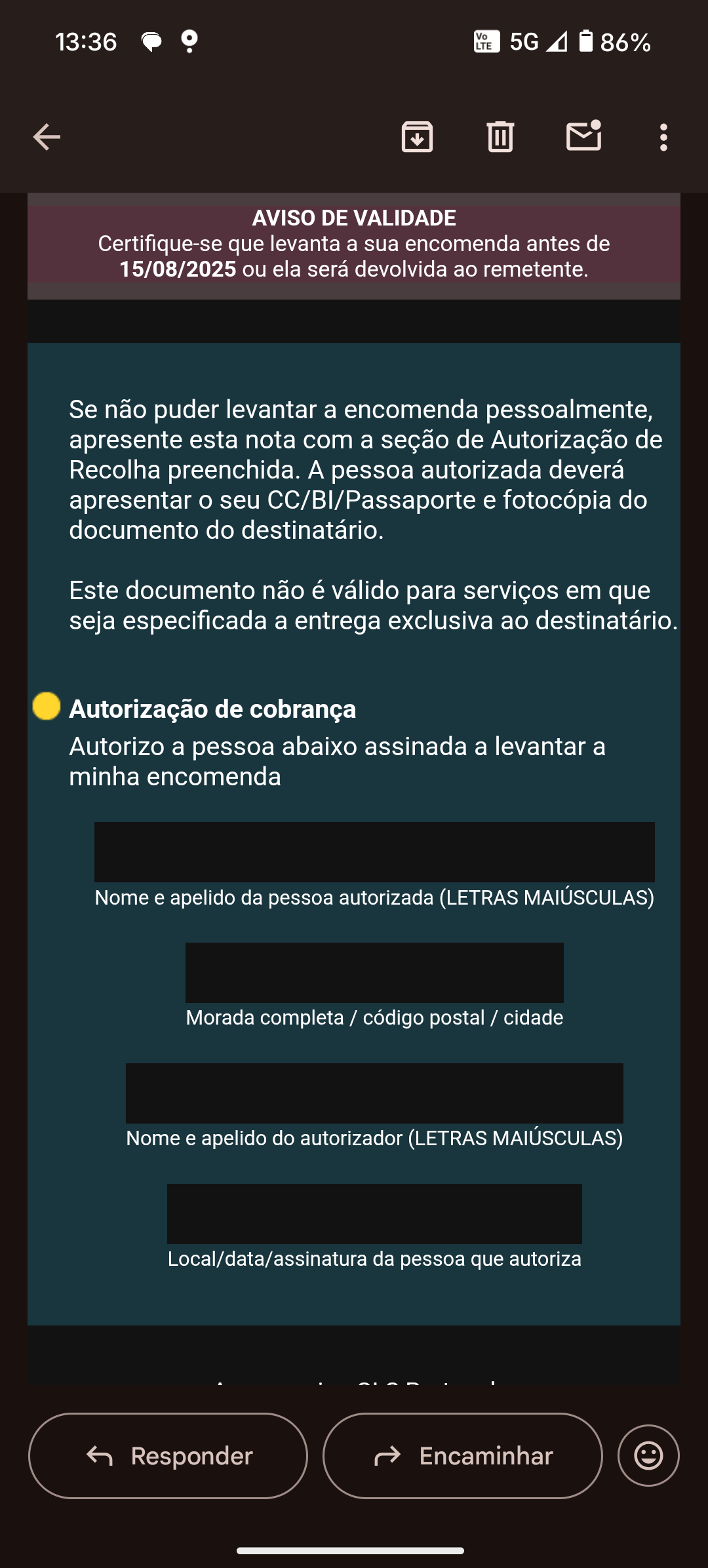This screenshot has height=1568, width=708.
Task: Forward email with Encaminhar
Action: pos(463,1455)
